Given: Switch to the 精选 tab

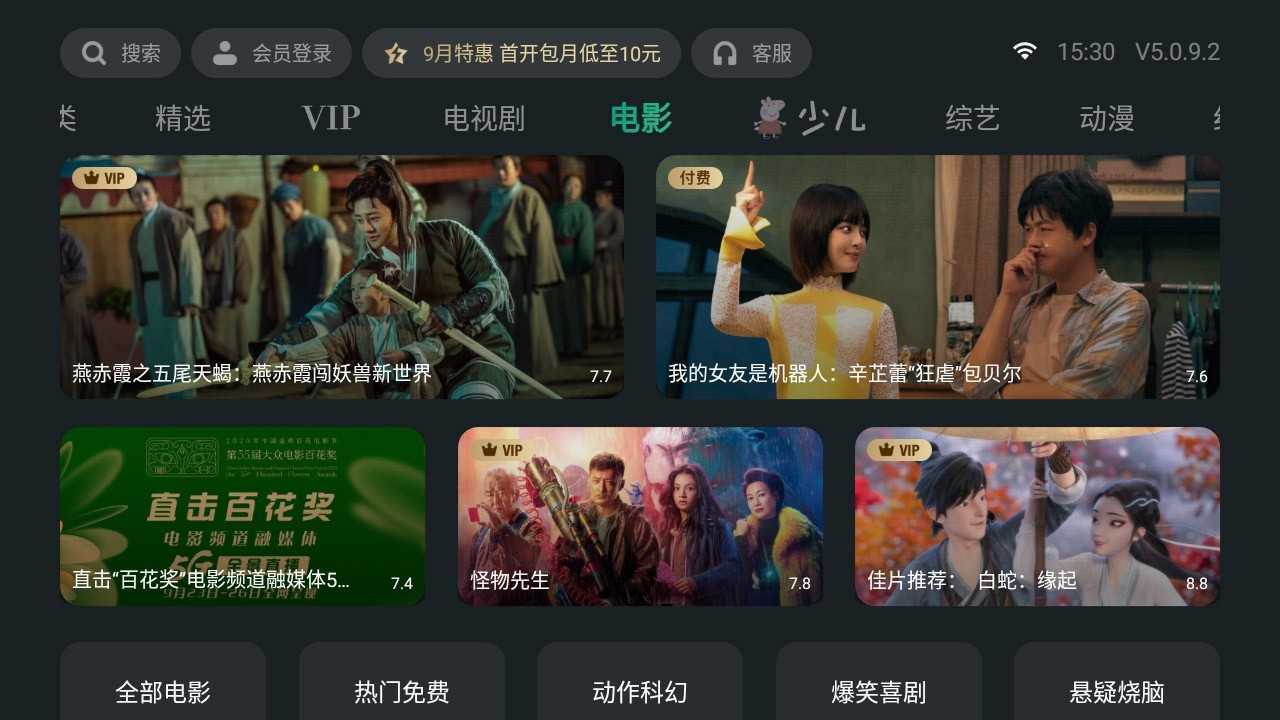Looking at the screenshot, I should point(183,119).
